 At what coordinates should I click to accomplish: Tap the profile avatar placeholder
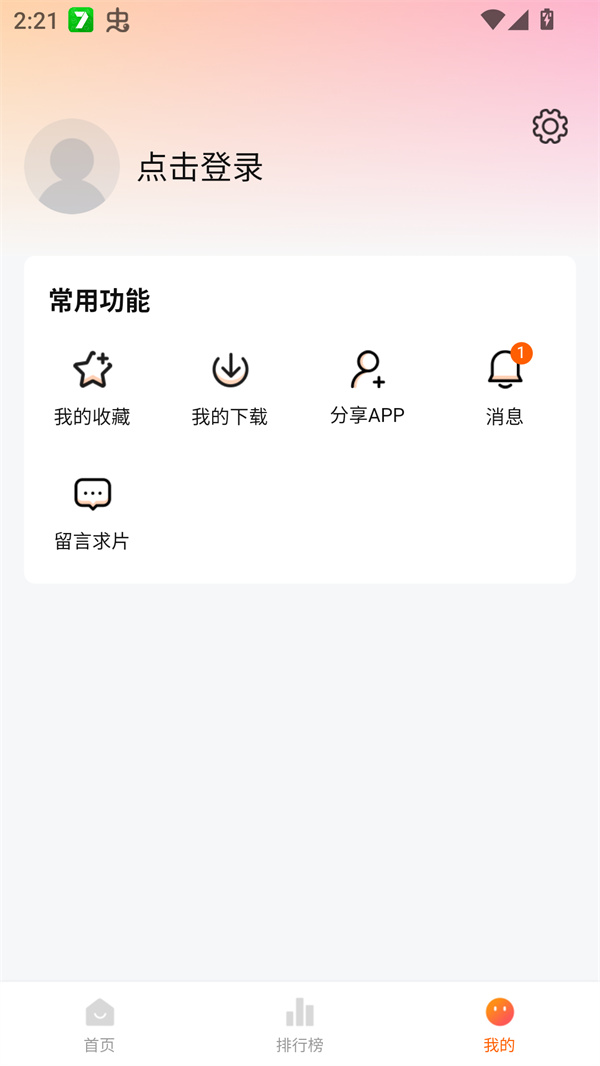click(72, 166)
